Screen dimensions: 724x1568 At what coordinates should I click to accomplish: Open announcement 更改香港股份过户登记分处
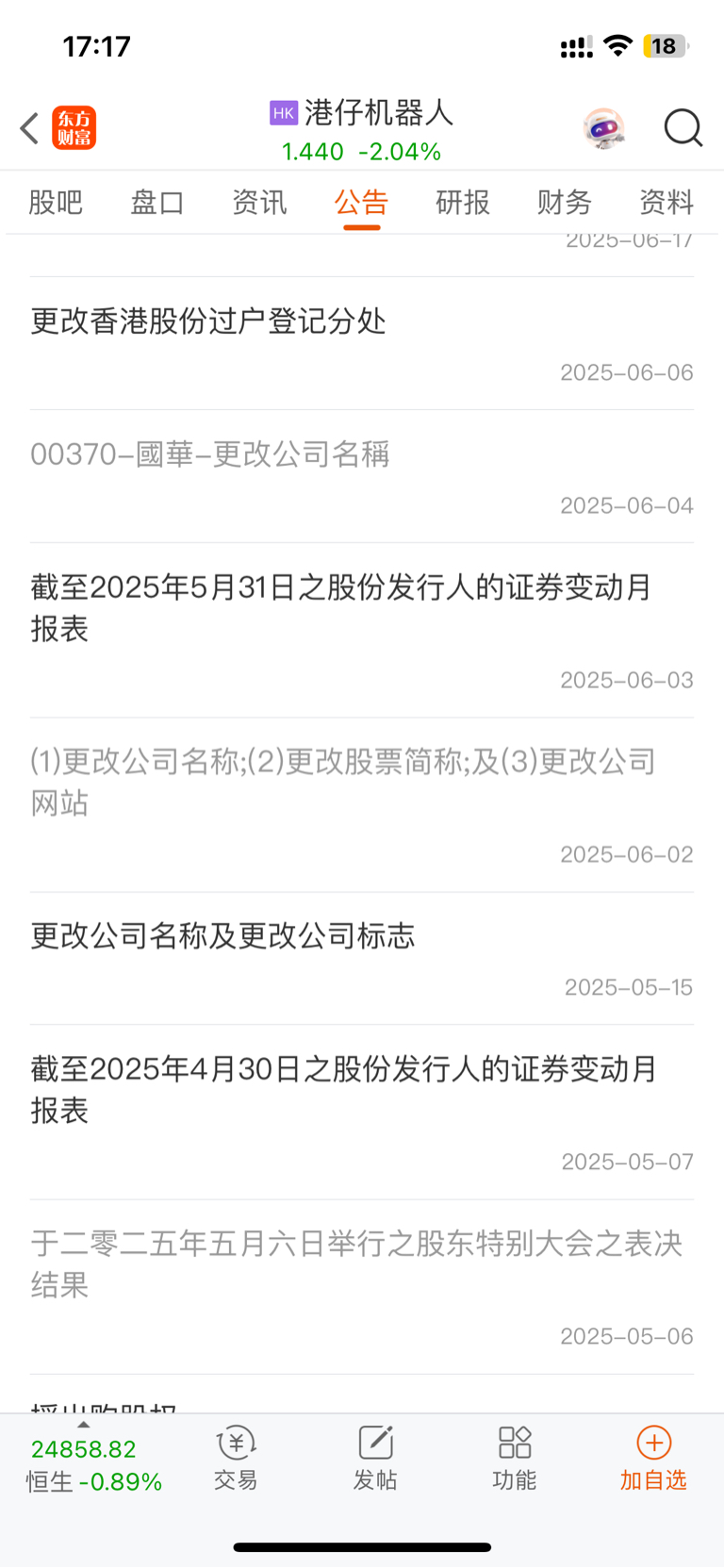pyautogui.click(x=362, y=343)
